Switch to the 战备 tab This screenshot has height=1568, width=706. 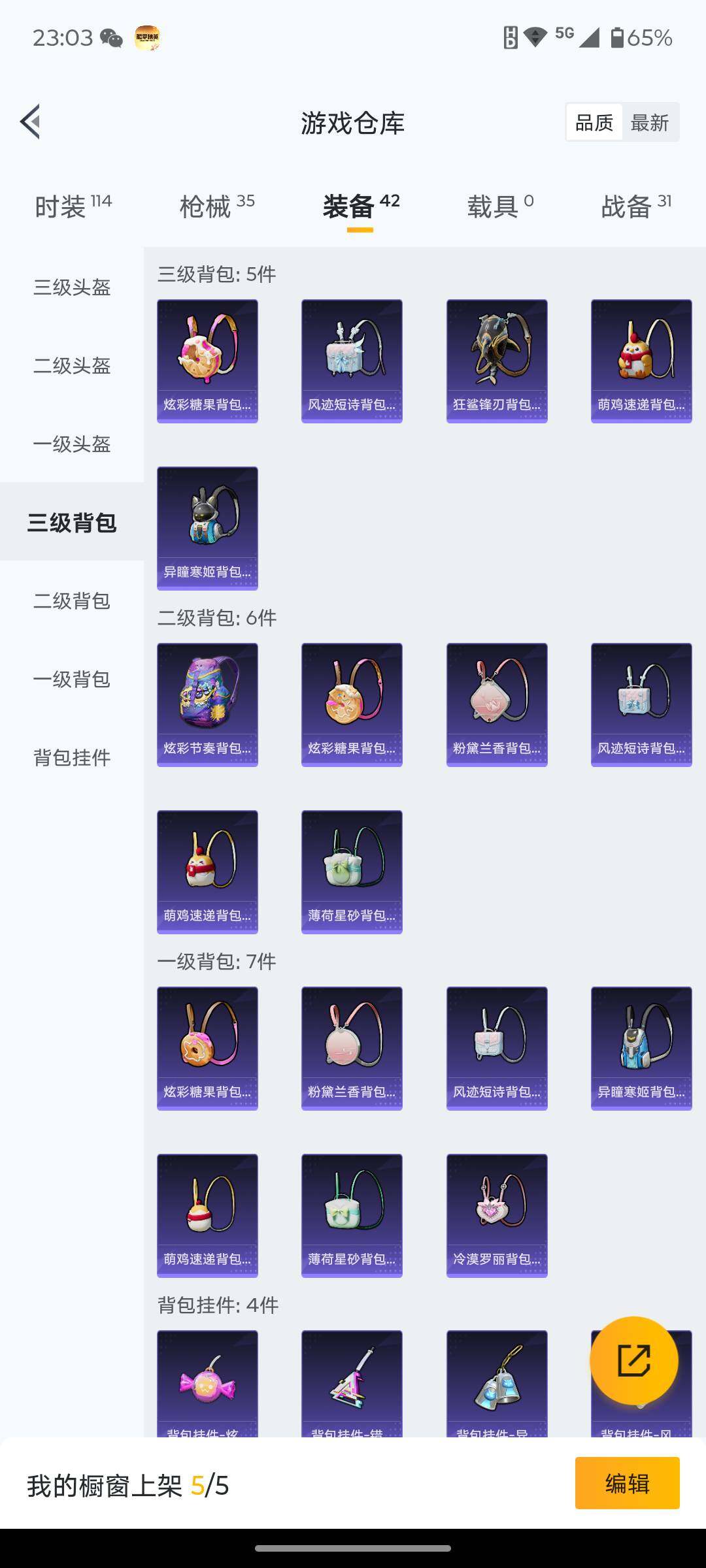click(636, 206)
